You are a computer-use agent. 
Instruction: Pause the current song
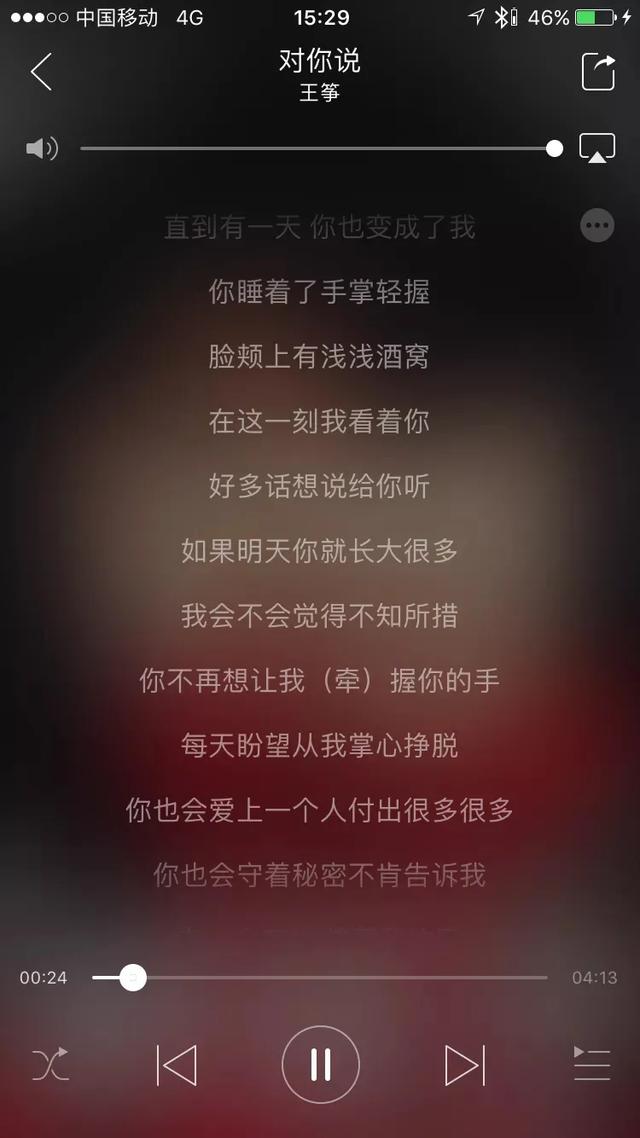[320, 1065]
